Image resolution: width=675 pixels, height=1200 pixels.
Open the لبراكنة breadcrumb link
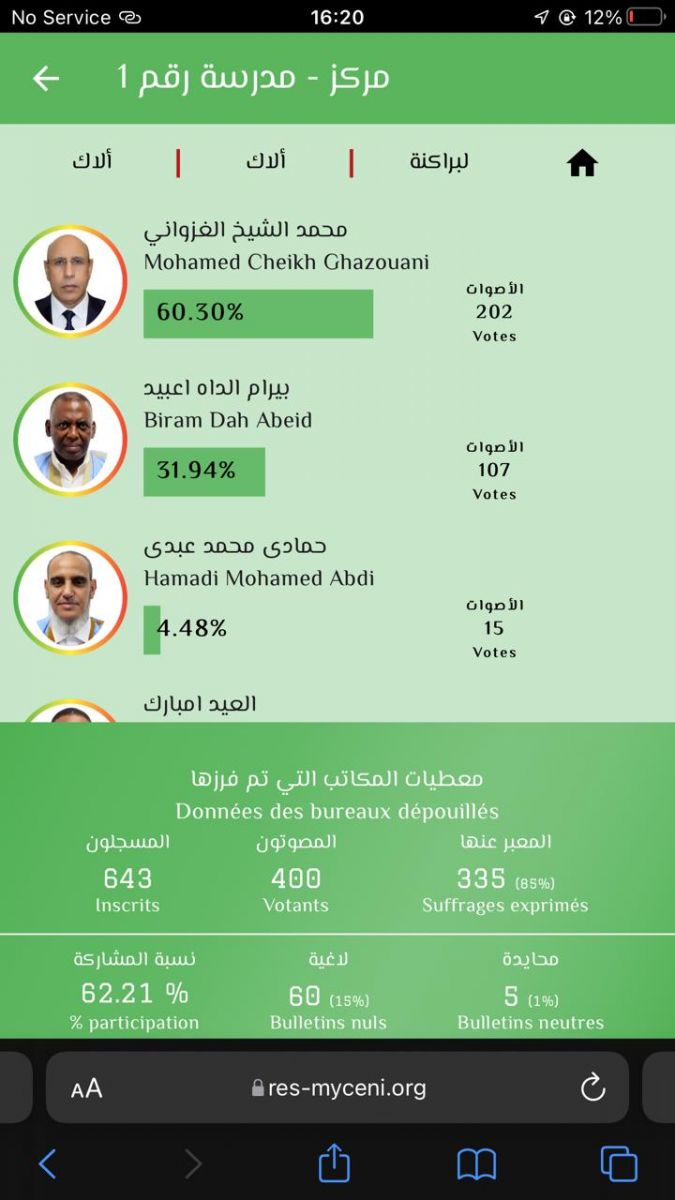(439, 161)
